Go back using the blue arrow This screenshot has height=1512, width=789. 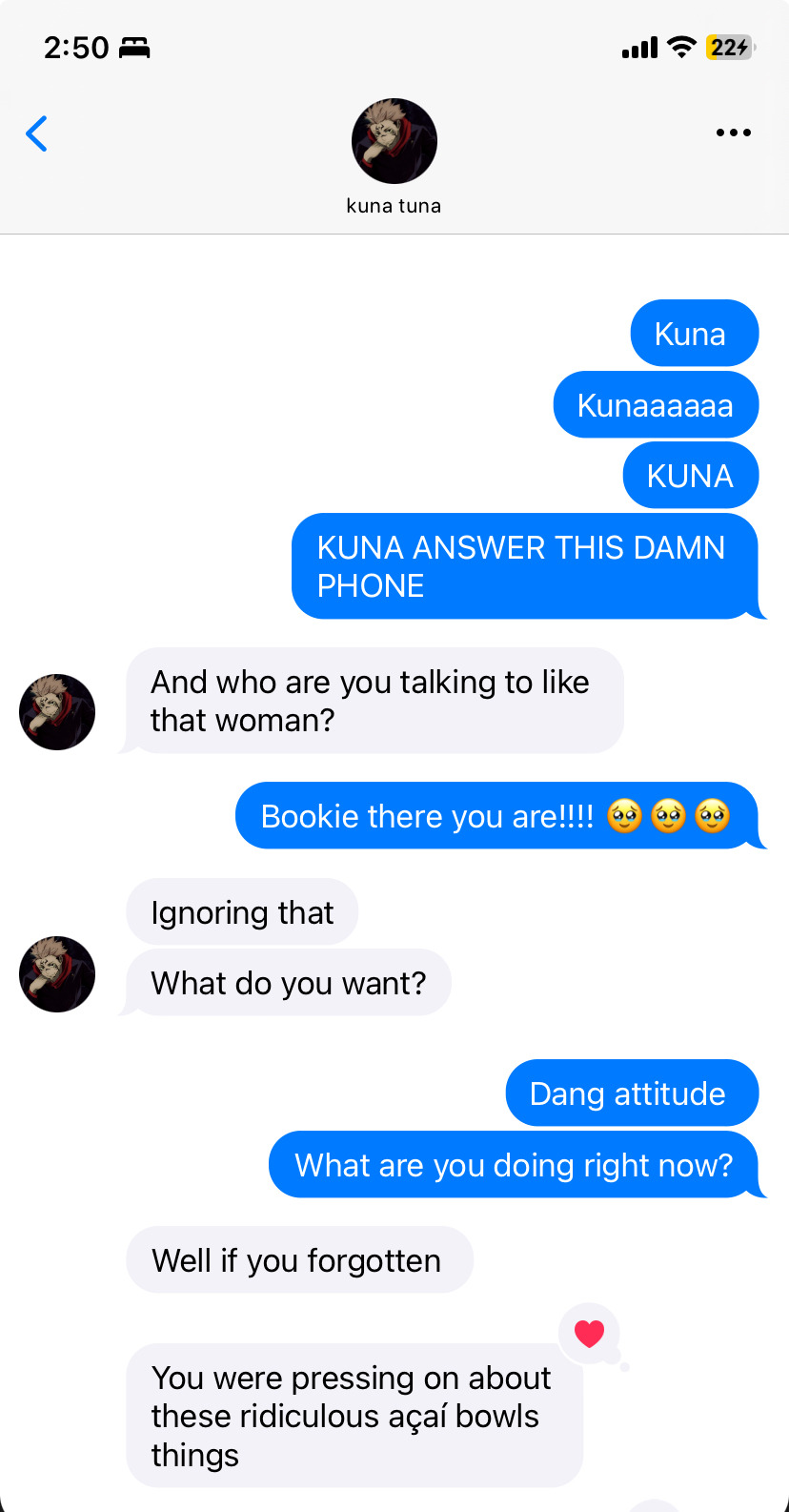click(x=36, y=133)
